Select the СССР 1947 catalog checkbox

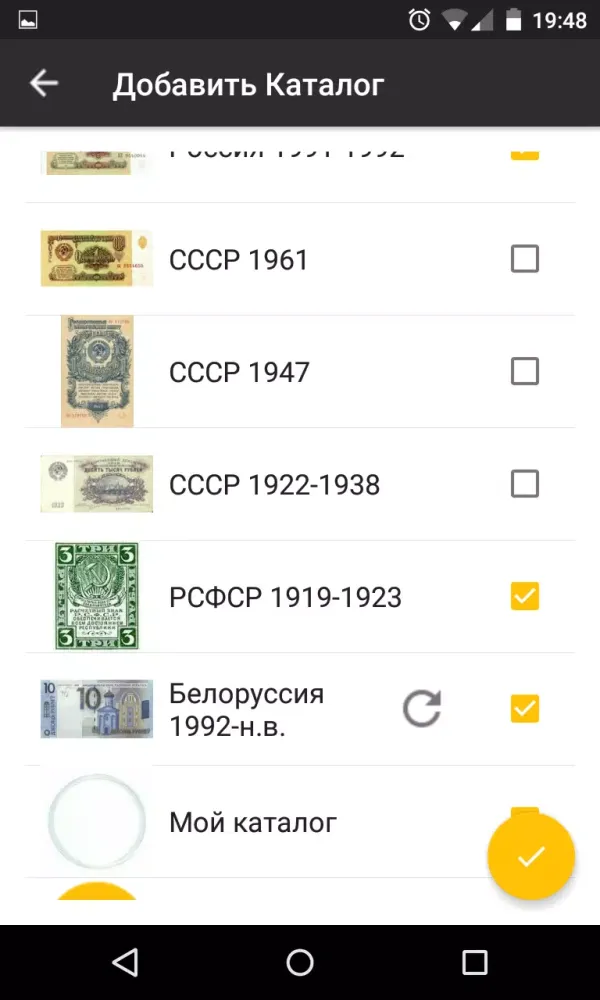(x=524, y=372)
